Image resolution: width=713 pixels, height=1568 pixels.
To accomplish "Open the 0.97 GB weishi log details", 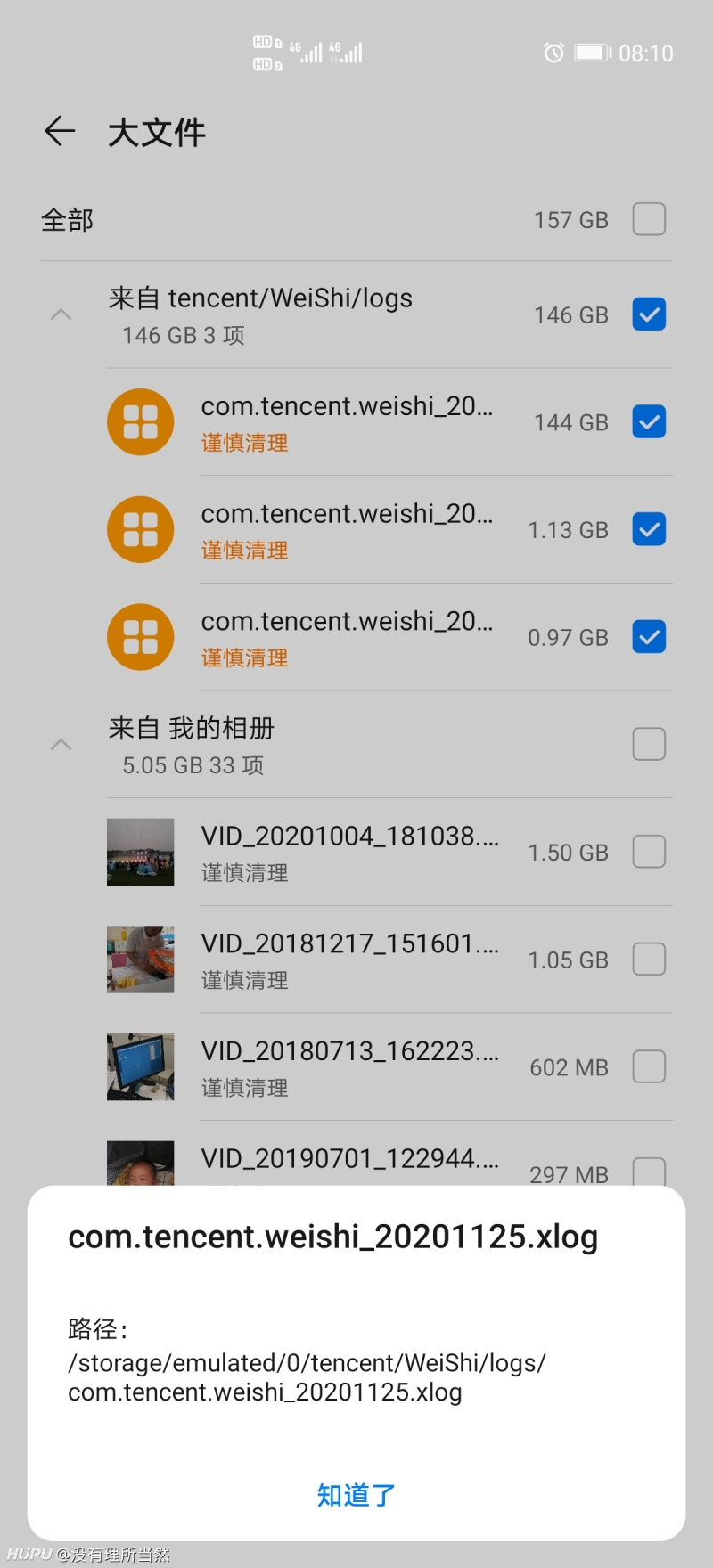I will (346, 637).
